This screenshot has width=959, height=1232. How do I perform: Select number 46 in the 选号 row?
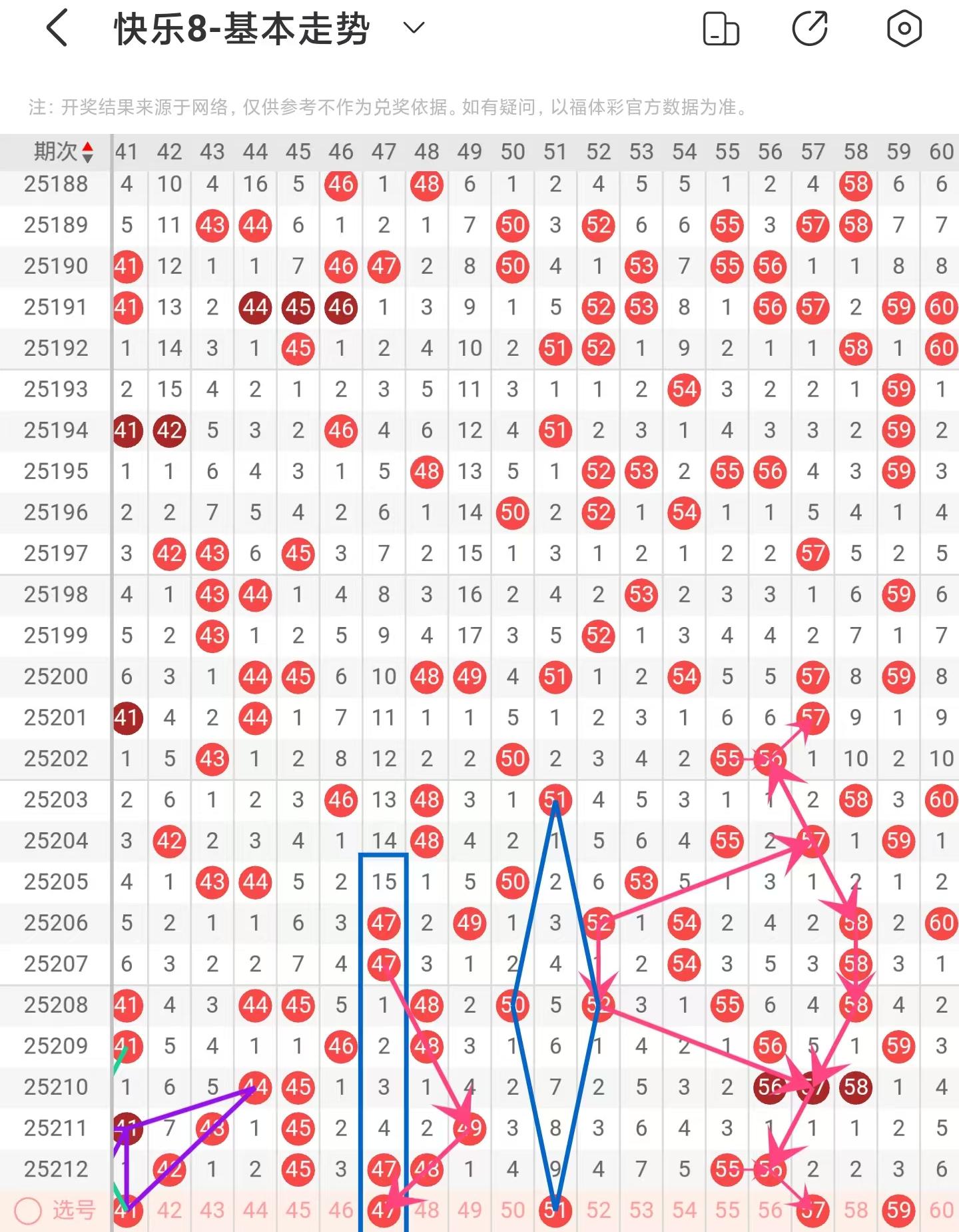[341, 1210]
